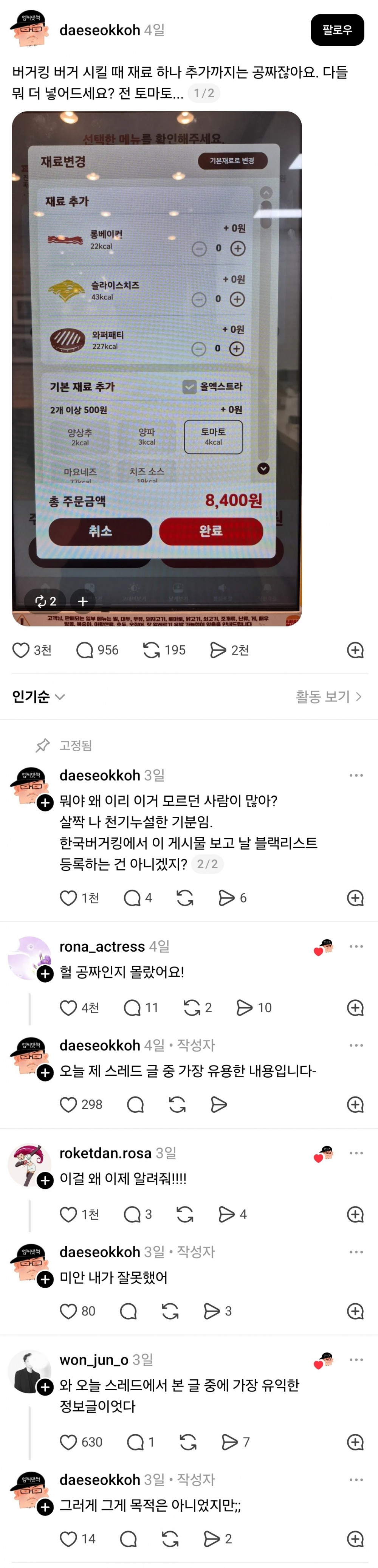378x1568 pixels.
Task: Like rona_actress's comment 헐 공짜인지 몰랐어요
Action: pos(68,1007)
